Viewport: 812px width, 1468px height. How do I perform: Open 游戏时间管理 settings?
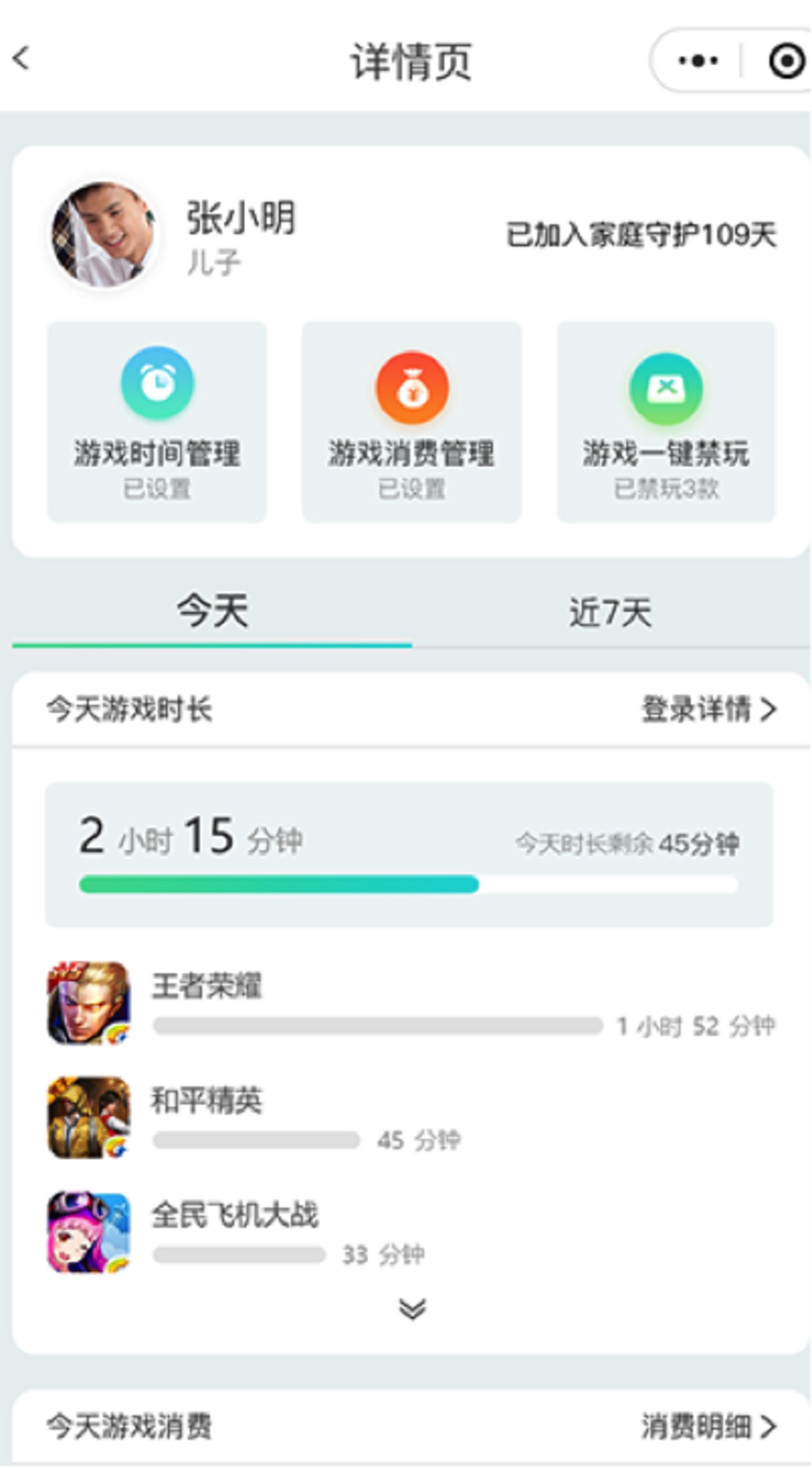pos(157,422)
